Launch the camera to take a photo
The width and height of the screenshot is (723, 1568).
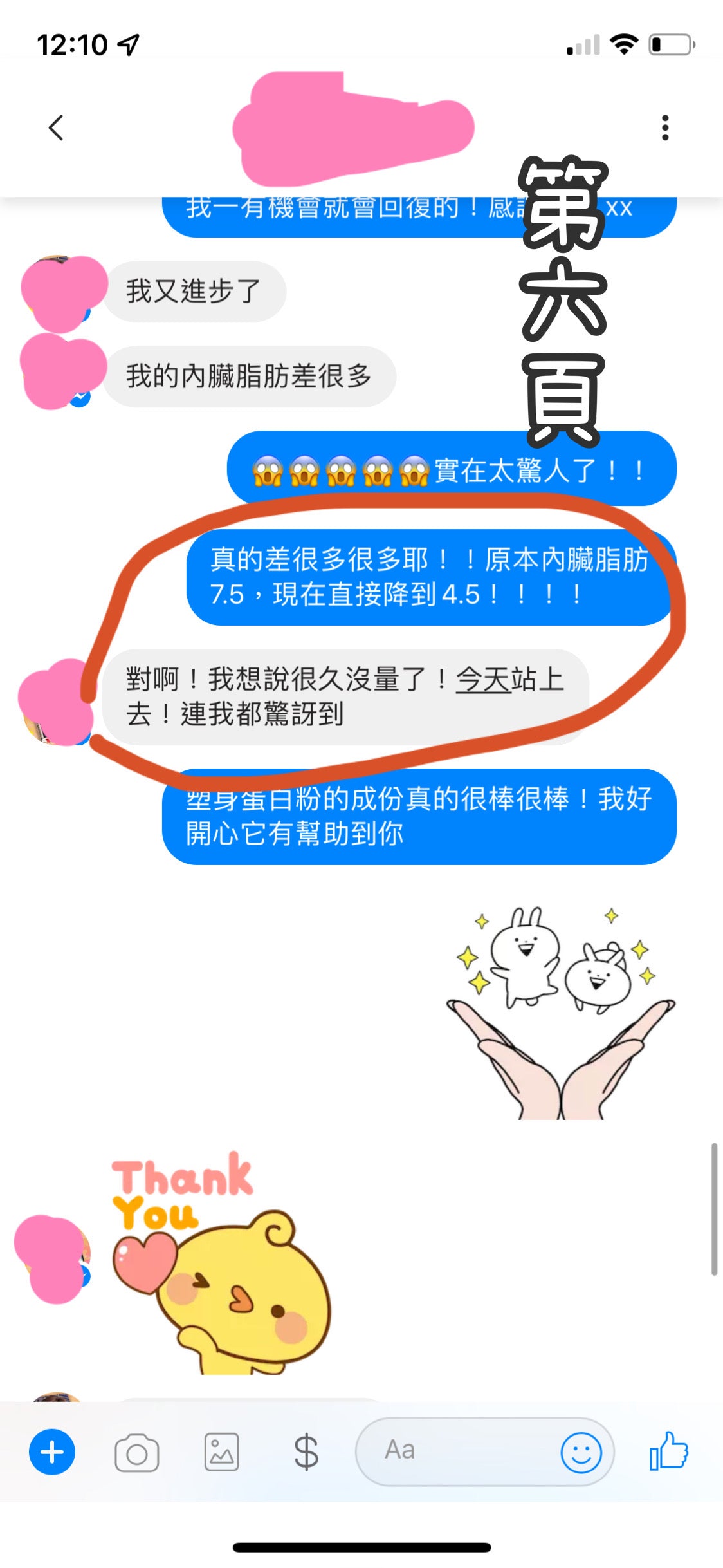point(136,1452)
